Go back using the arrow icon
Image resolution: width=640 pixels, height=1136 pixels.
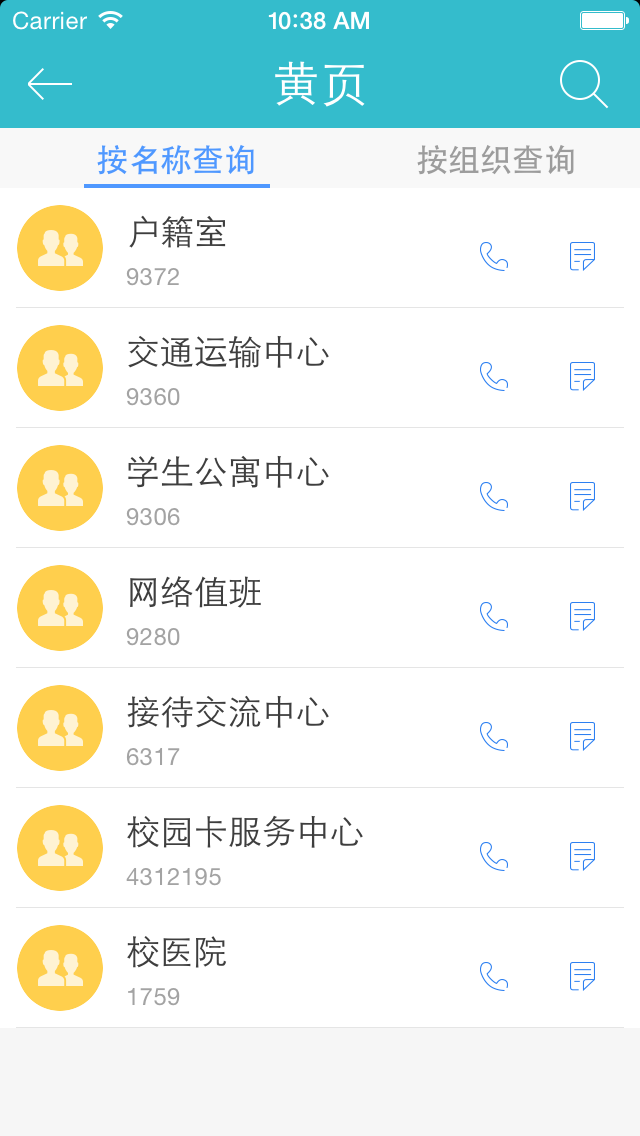49,84
